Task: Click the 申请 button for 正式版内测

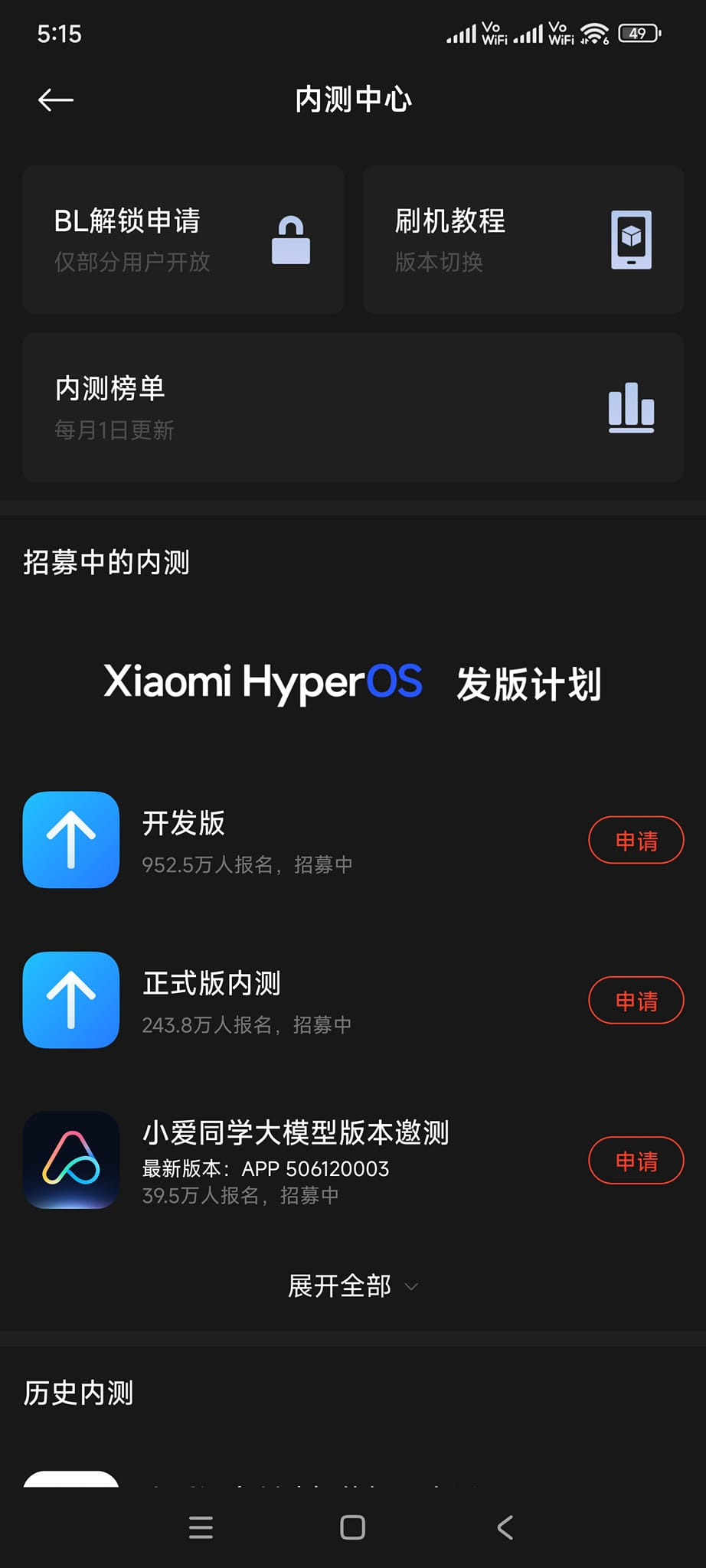Action: pos(636,1000)
